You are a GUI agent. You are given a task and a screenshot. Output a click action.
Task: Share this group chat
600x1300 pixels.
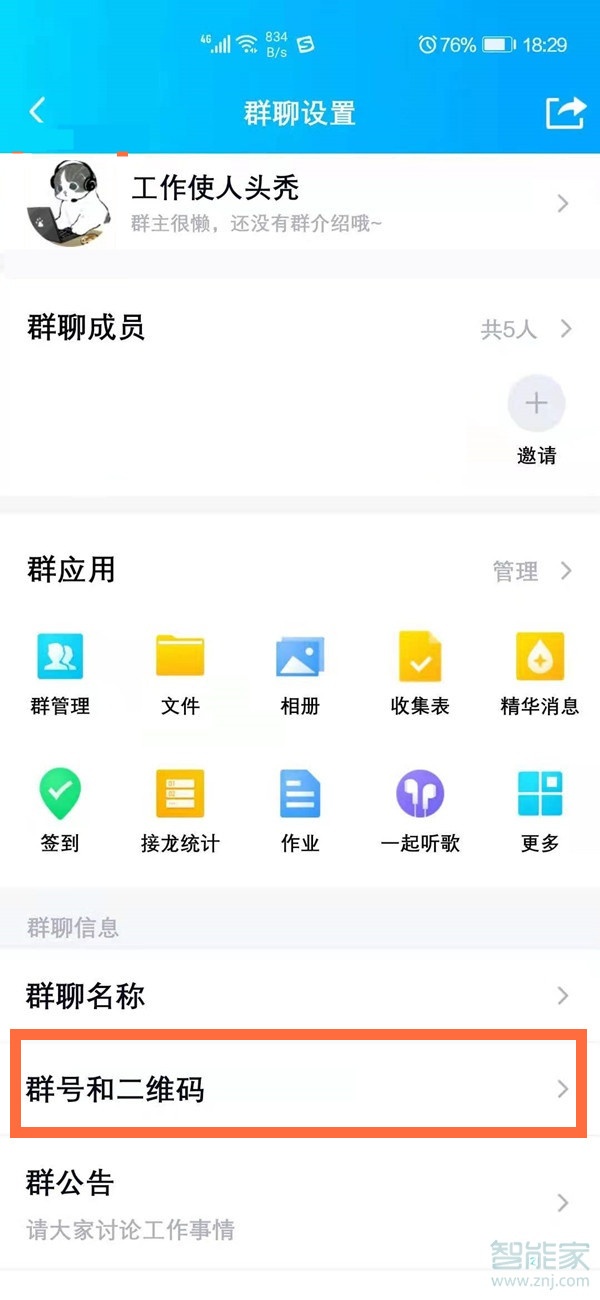pos(564,112)
